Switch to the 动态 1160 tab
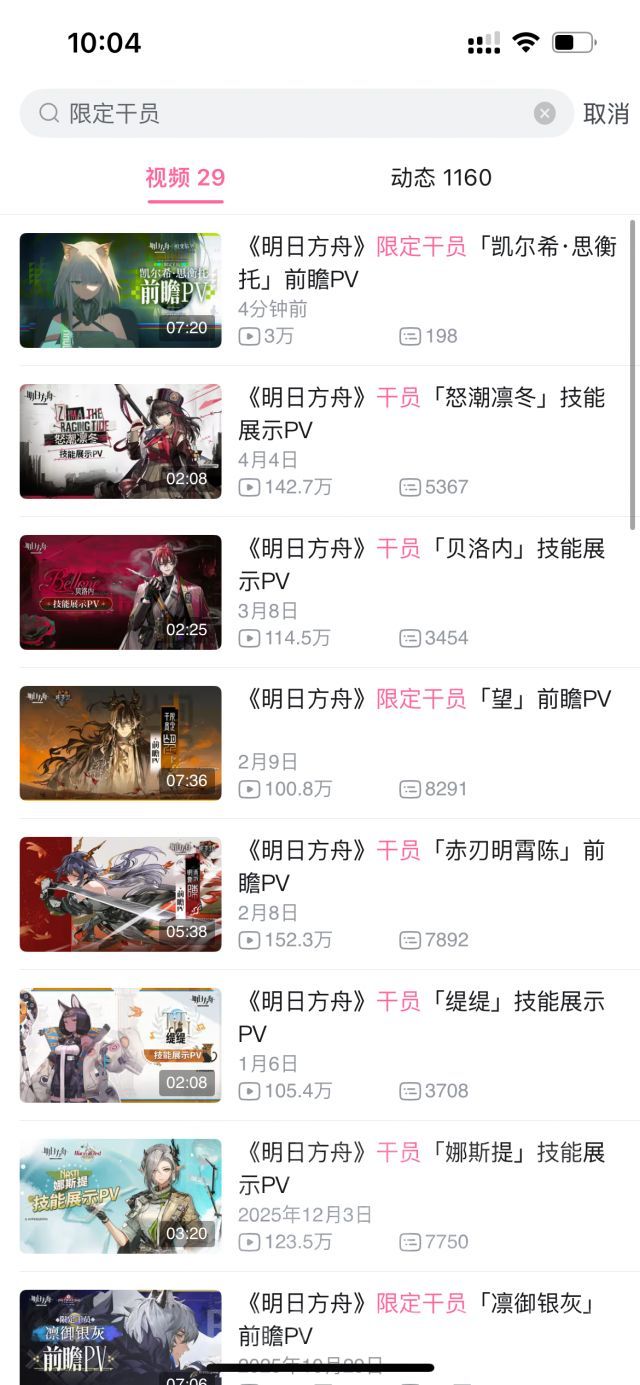 [x=441, y=178]
